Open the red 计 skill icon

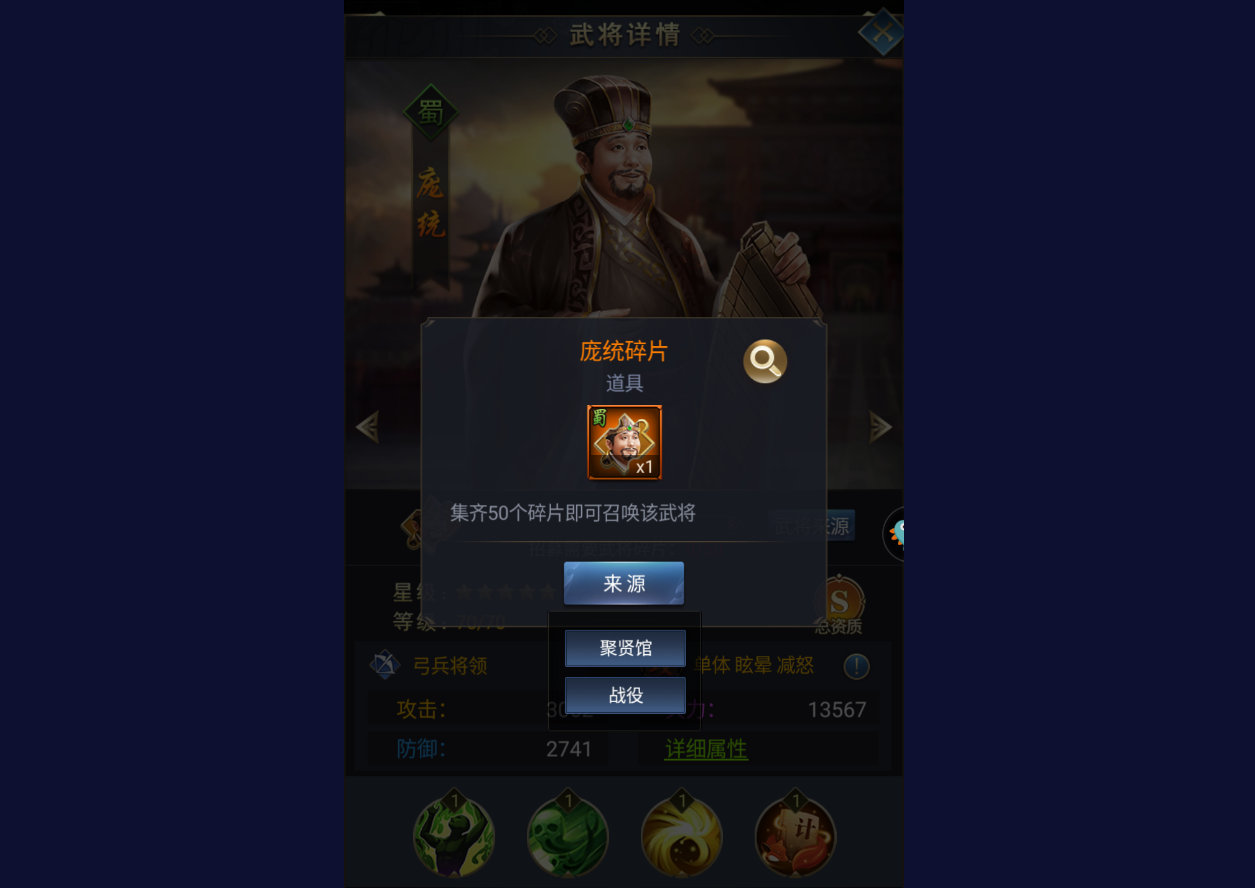[795, 836]
